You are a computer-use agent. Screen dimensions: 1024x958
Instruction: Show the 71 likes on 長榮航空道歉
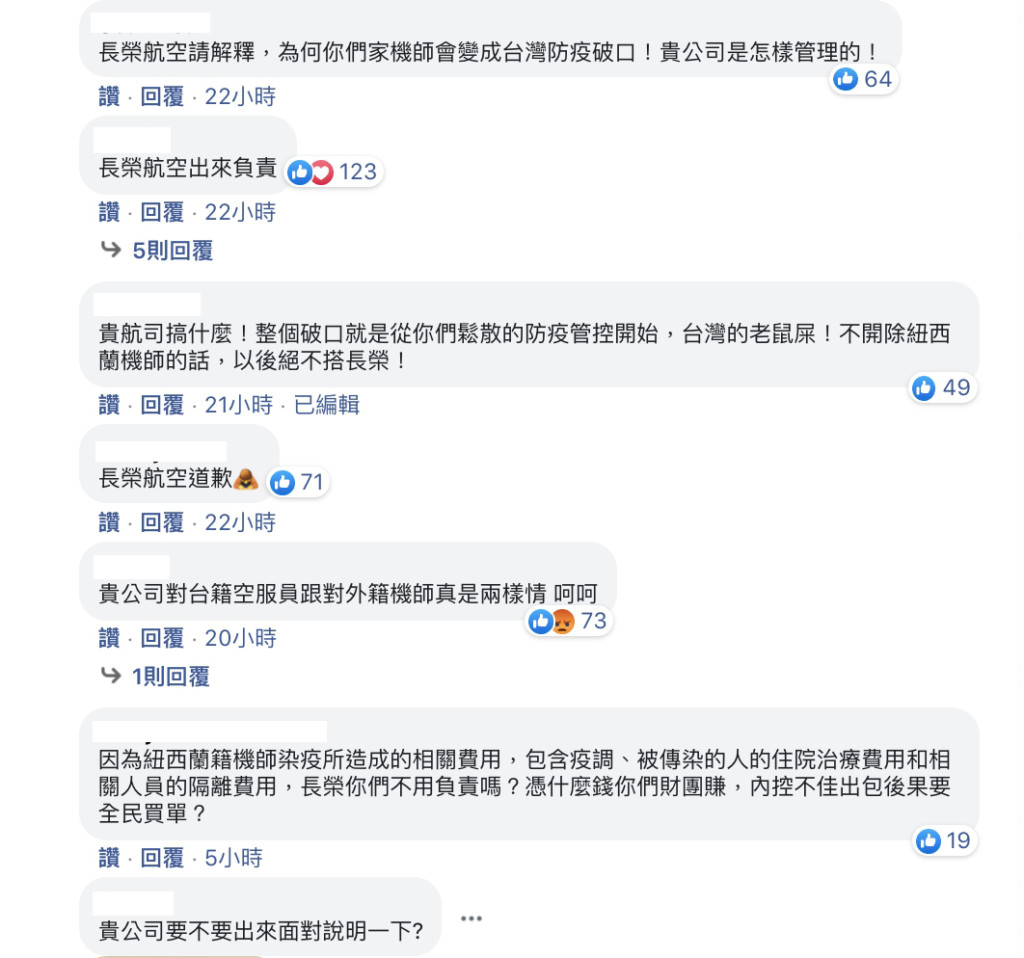pos(298,483)
